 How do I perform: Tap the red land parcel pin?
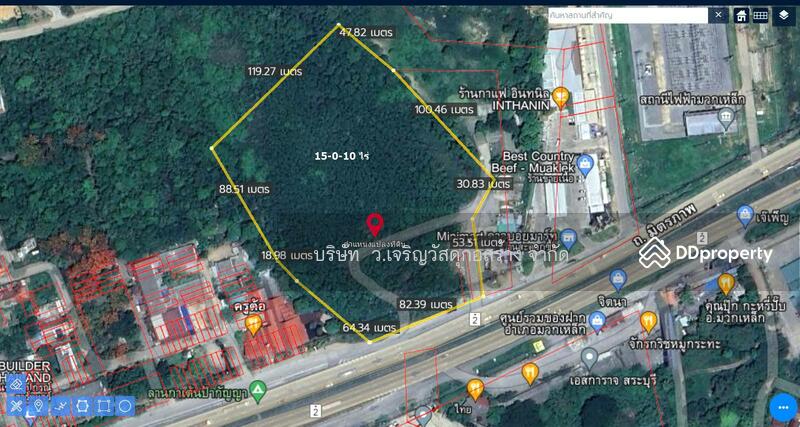click(x=374, y=224)
